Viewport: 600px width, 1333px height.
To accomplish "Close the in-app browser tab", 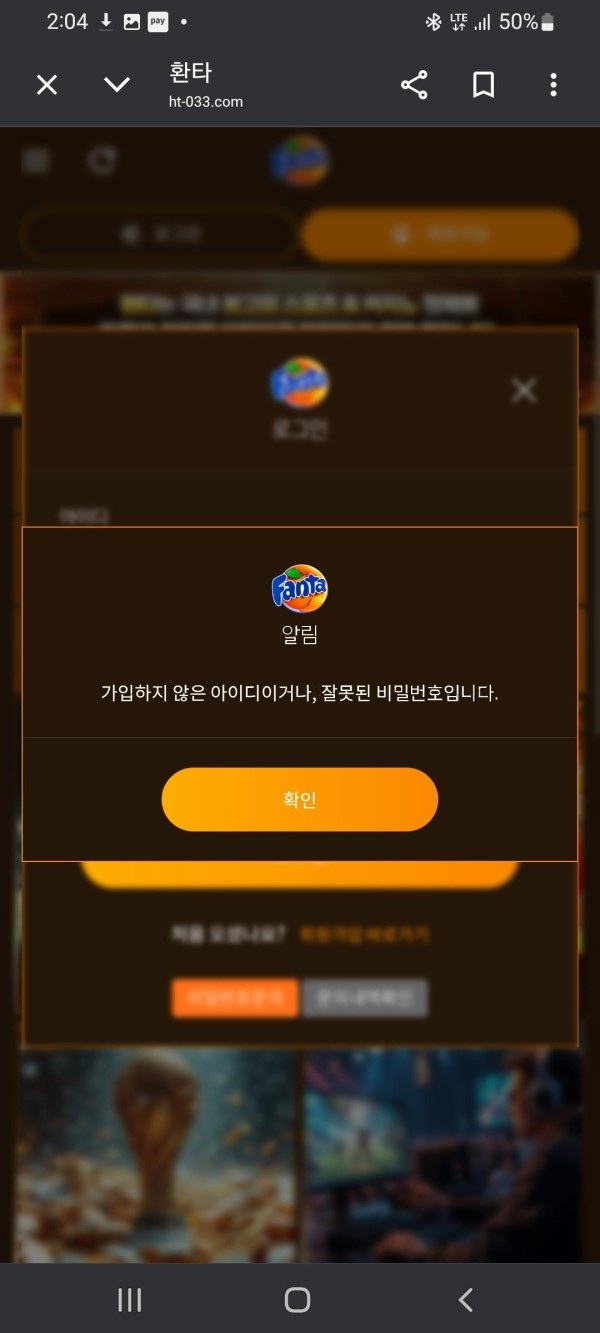I will (47, 85).
